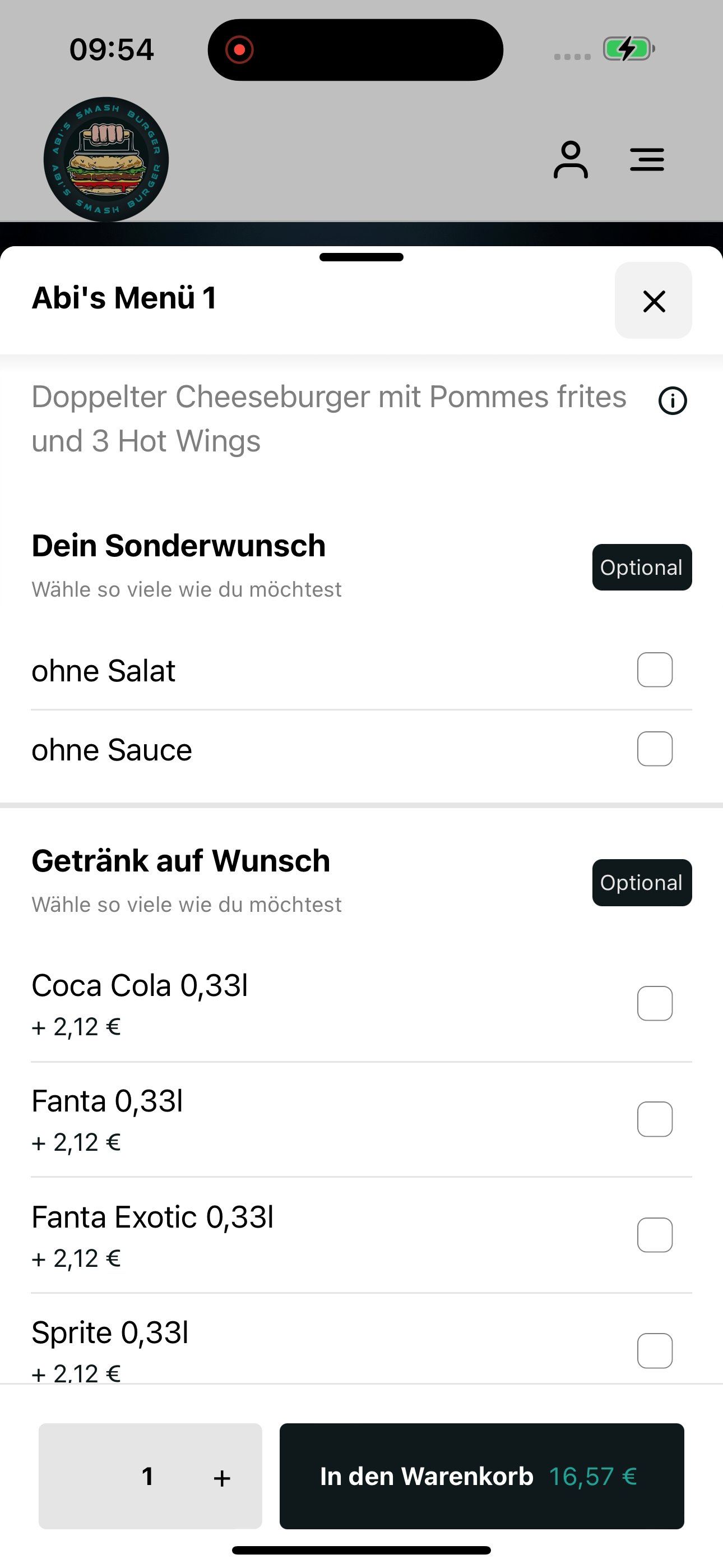Check the ohne Sauce option
This screenshot has height=1568, width=723.
655,749
